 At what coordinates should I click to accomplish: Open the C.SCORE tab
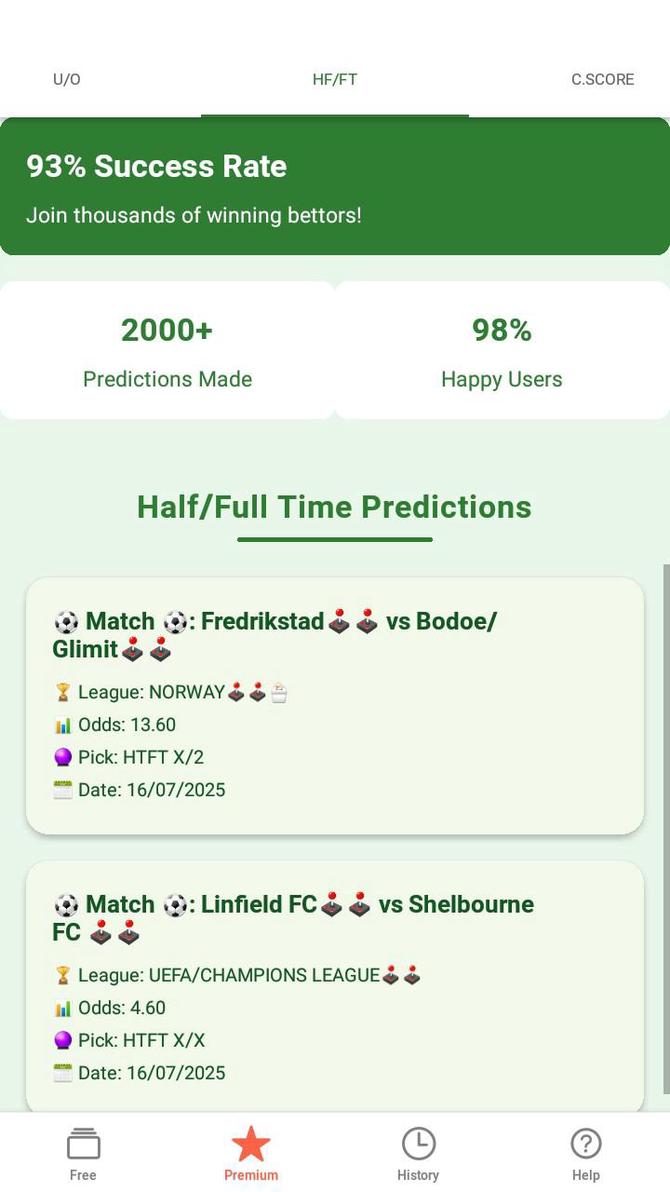click(602, 80)
